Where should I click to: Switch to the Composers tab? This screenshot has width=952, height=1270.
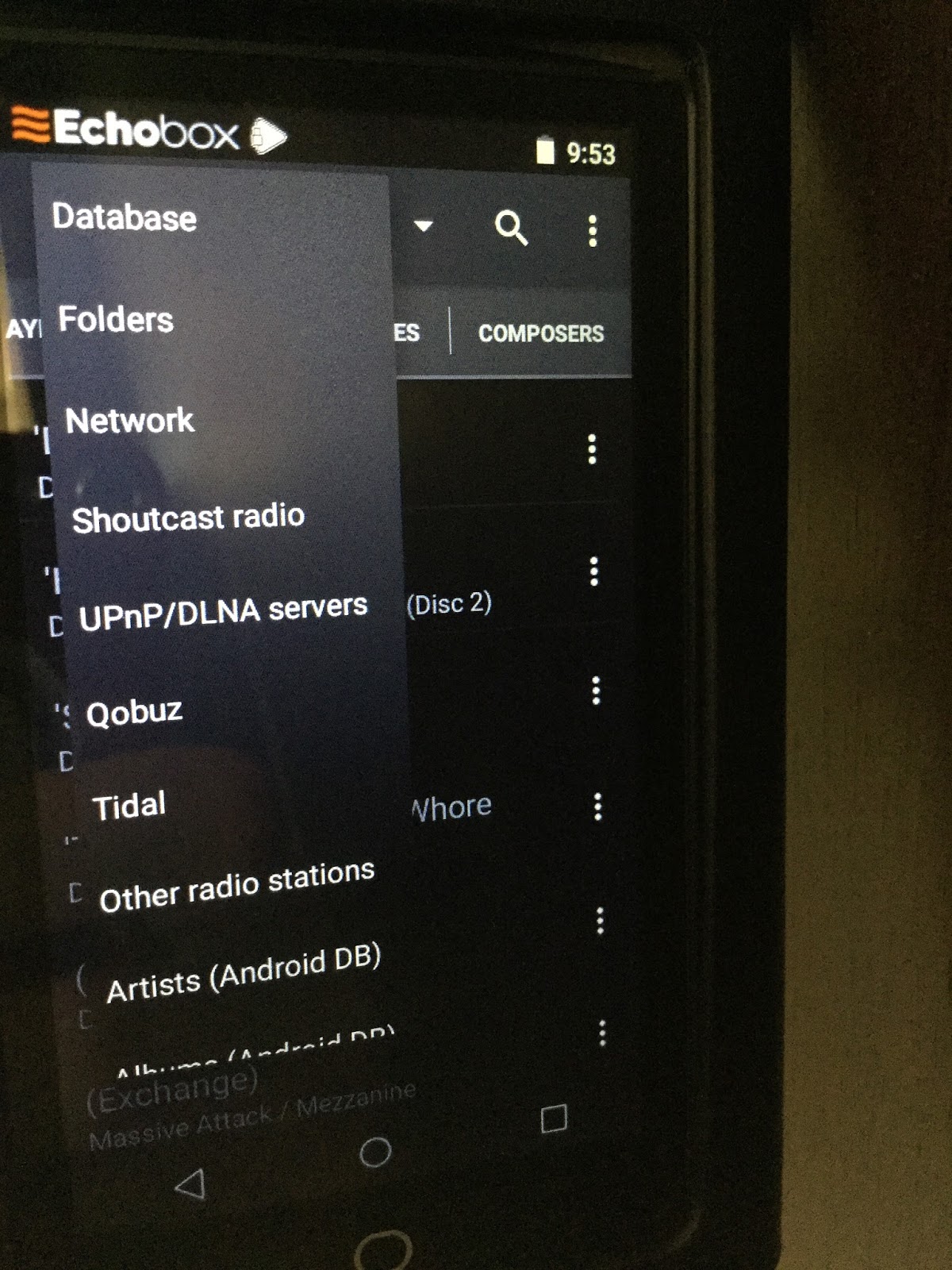point(541,333)
